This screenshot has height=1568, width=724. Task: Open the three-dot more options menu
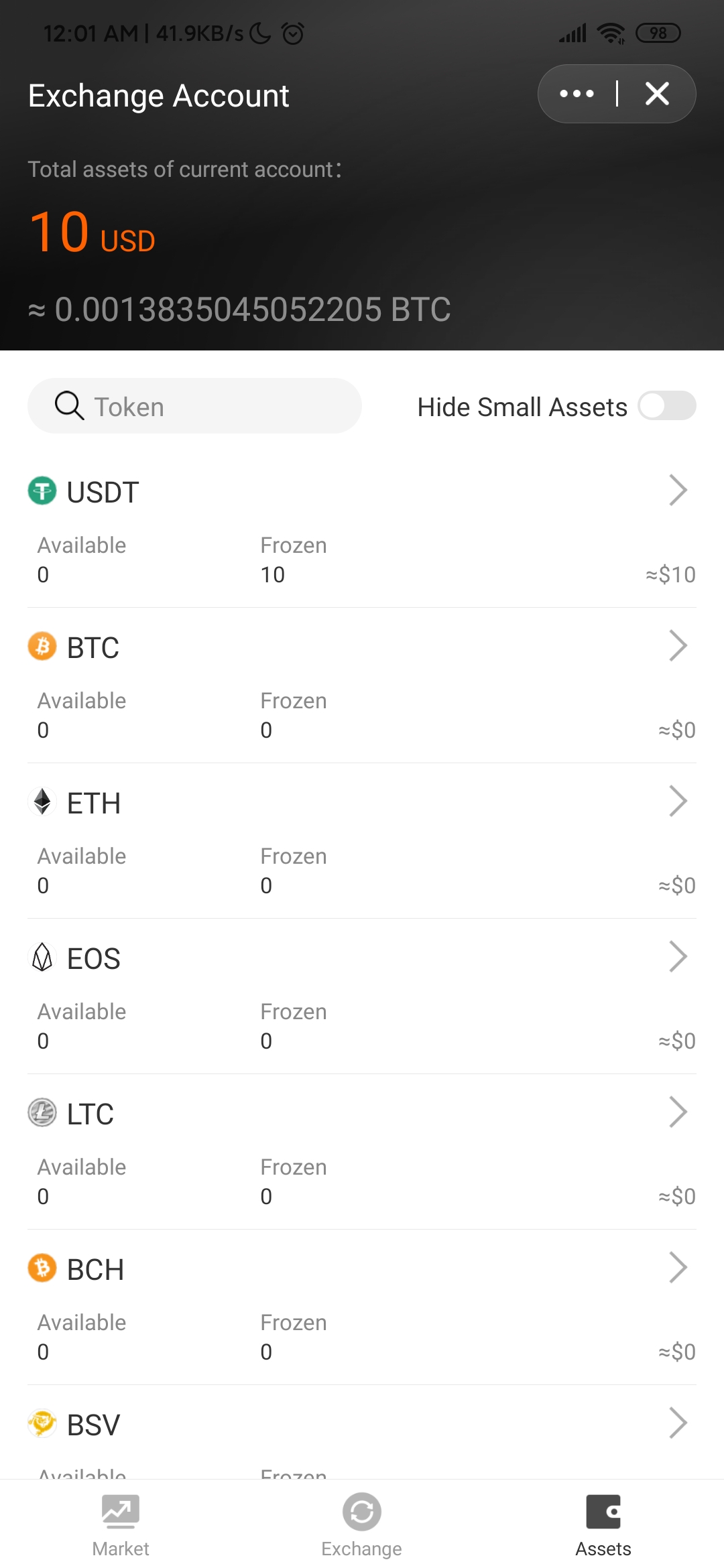pos(577,94)
